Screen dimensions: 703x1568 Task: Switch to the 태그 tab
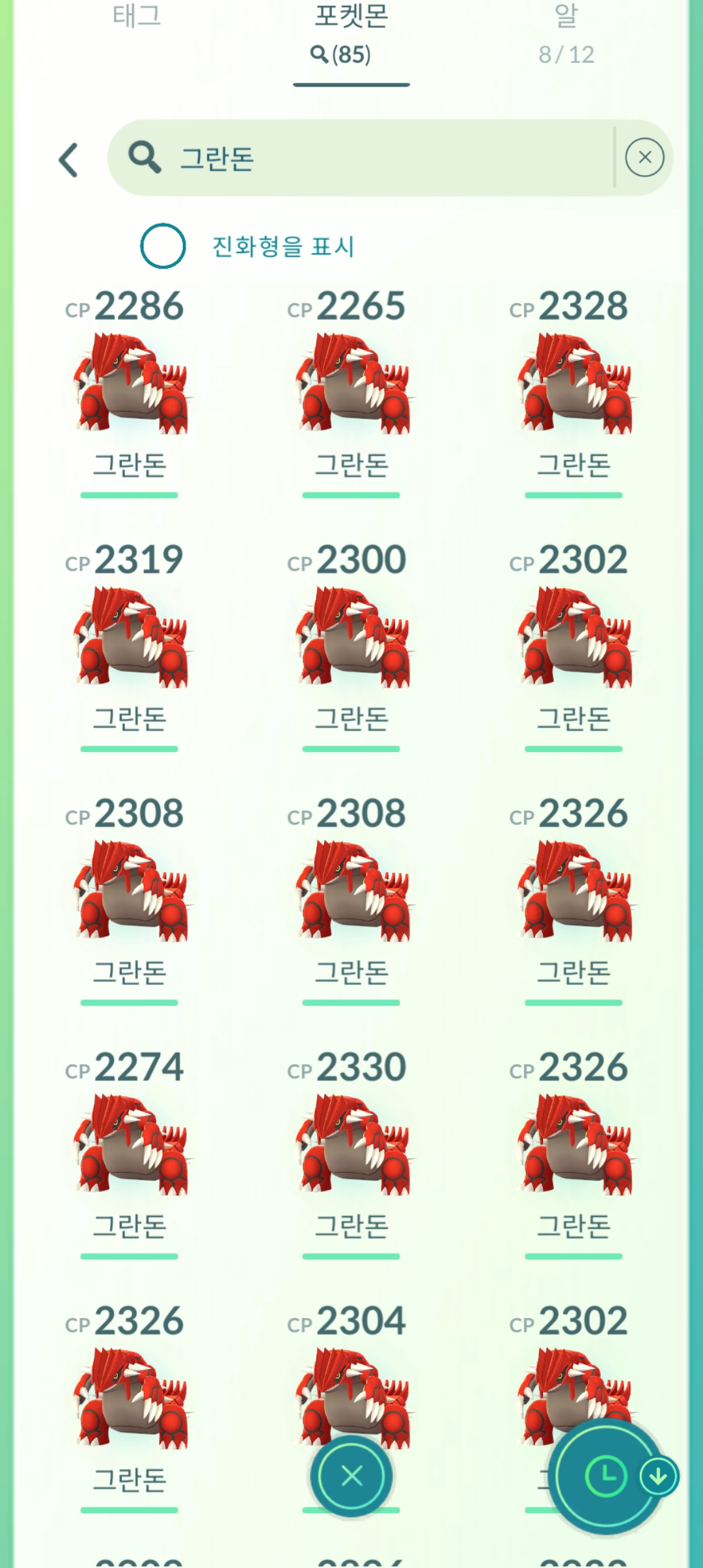[x=137, y=17]
